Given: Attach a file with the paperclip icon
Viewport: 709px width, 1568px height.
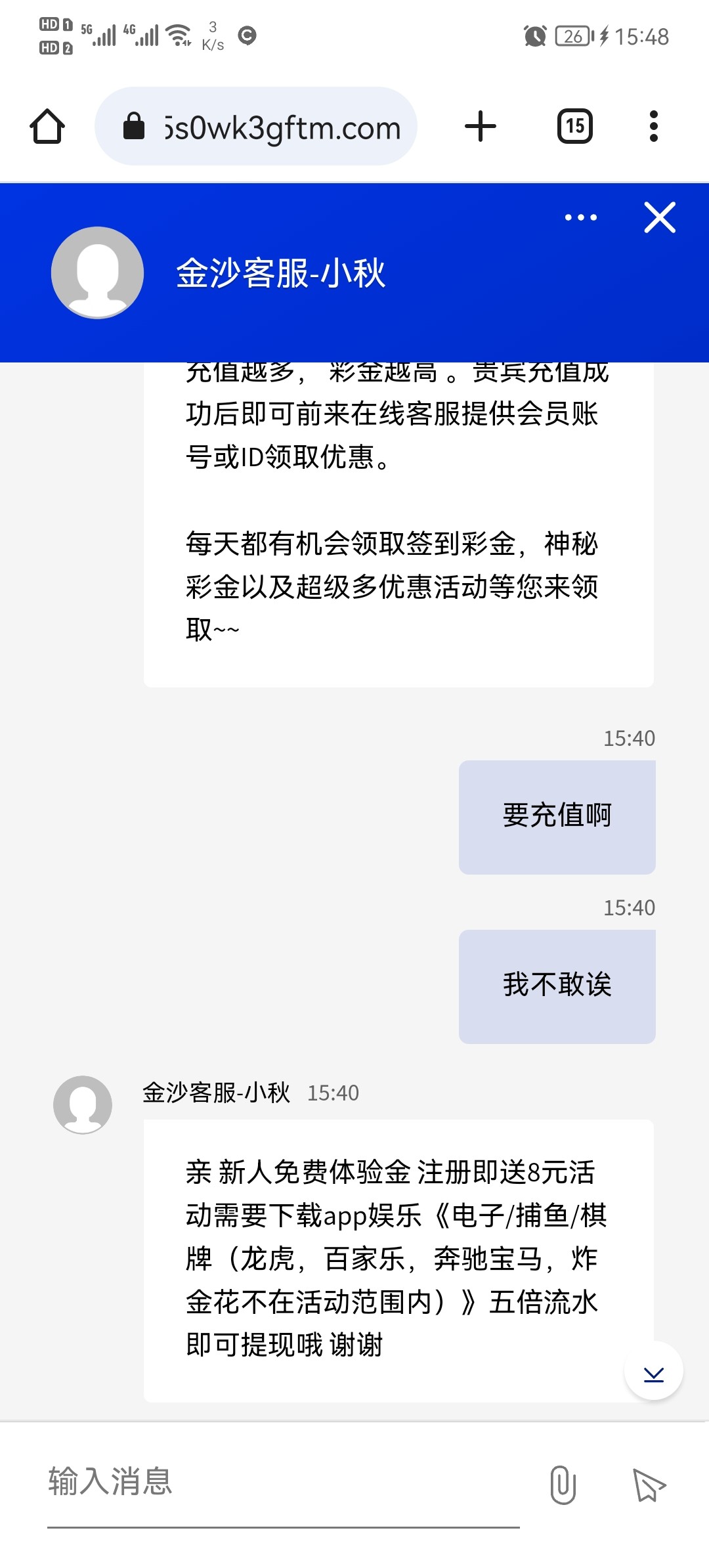Looking at the screenshot, I should pyautogui.click(x=563, y=1485).
